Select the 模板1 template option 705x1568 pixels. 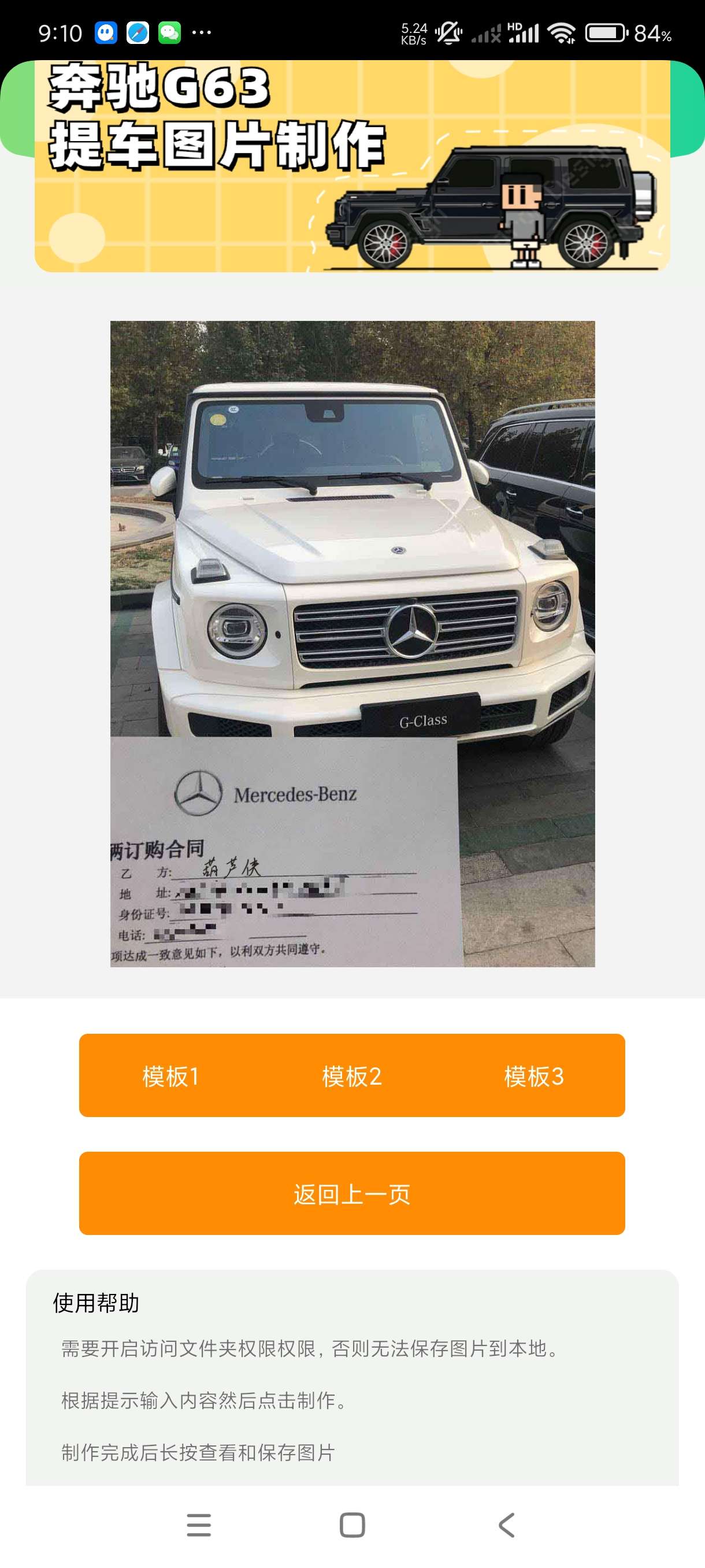pyautogui.click(x=170, y=1075)
